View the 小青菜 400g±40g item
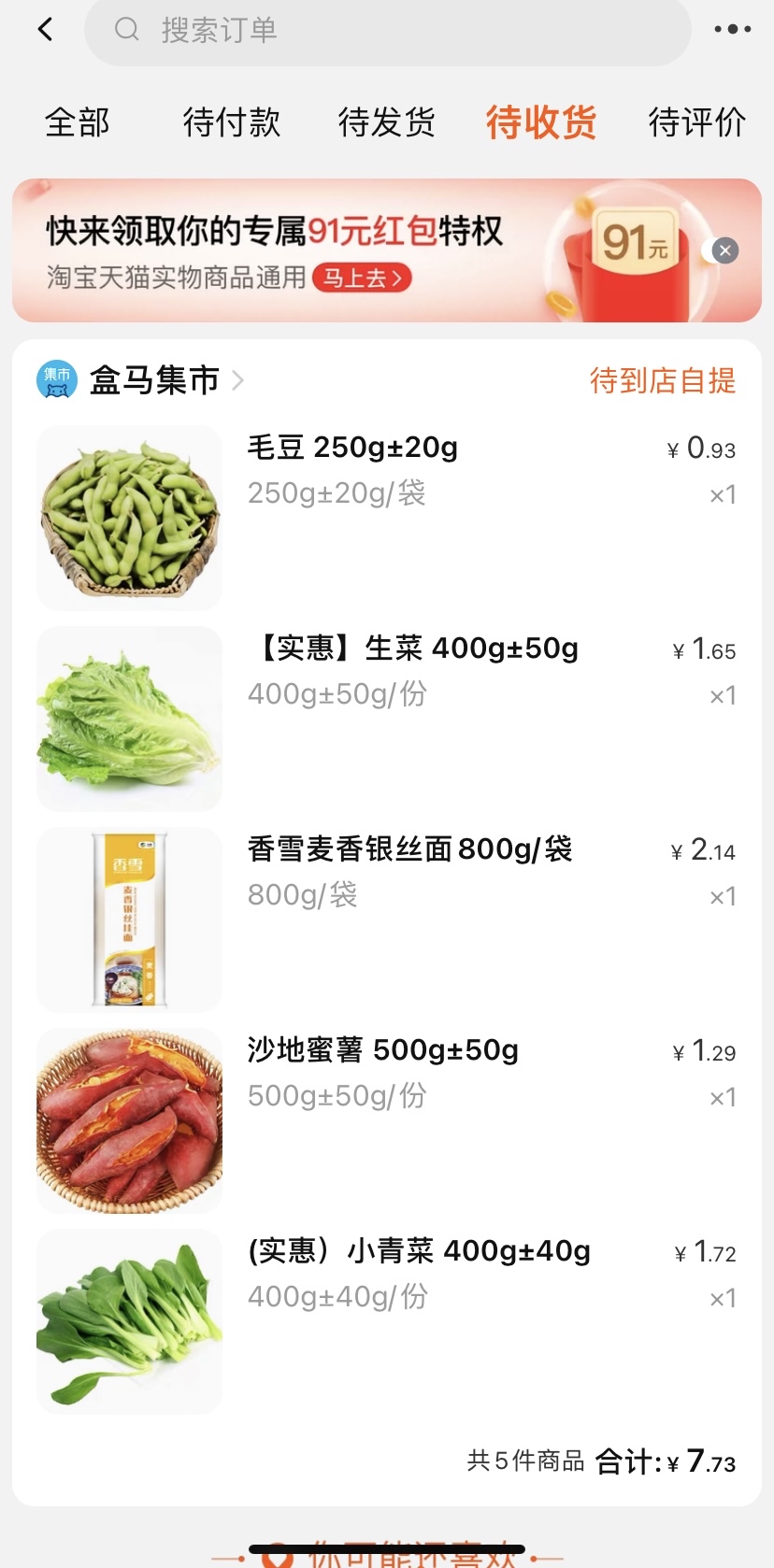 click(386, 1321)
